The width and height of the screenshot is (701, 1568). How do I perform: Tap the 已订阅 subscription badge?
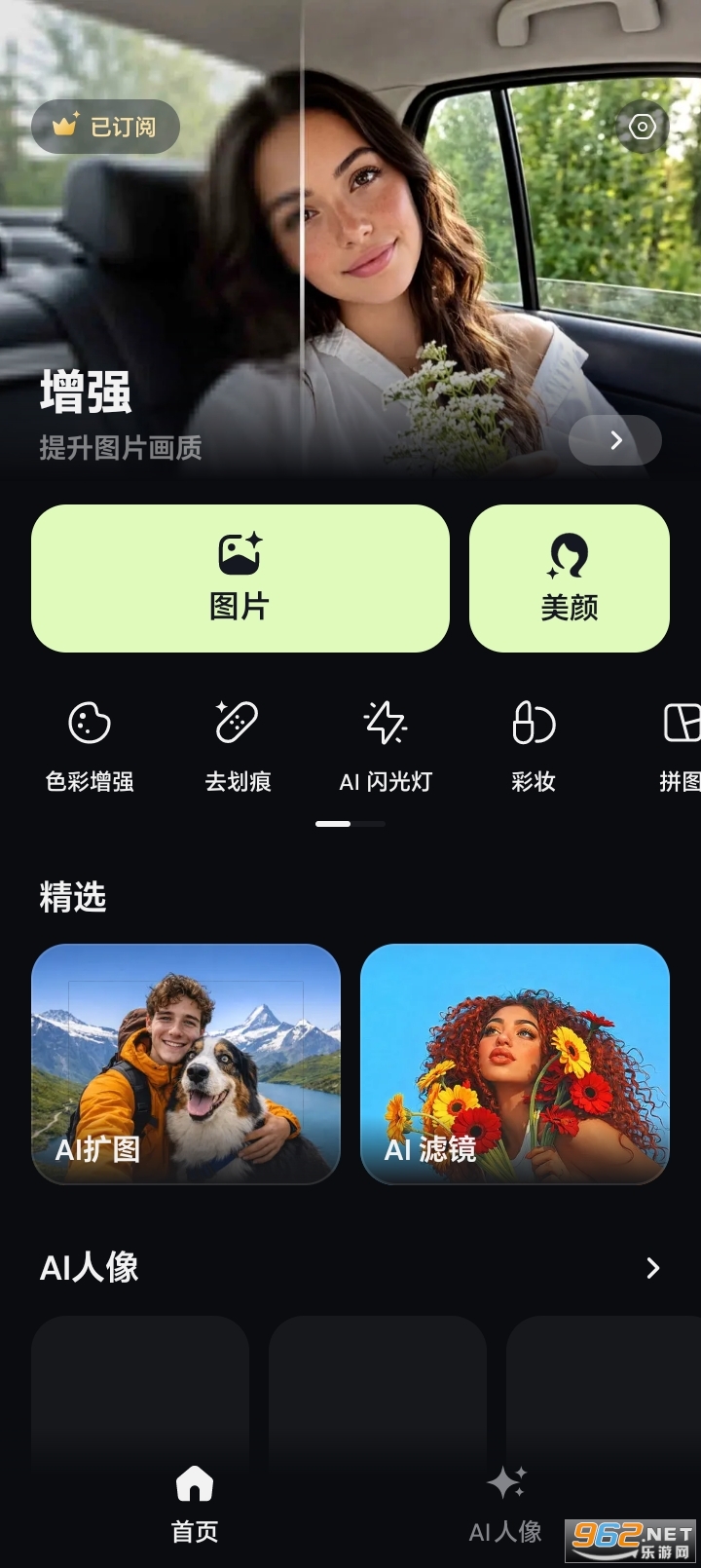[103, 127]
